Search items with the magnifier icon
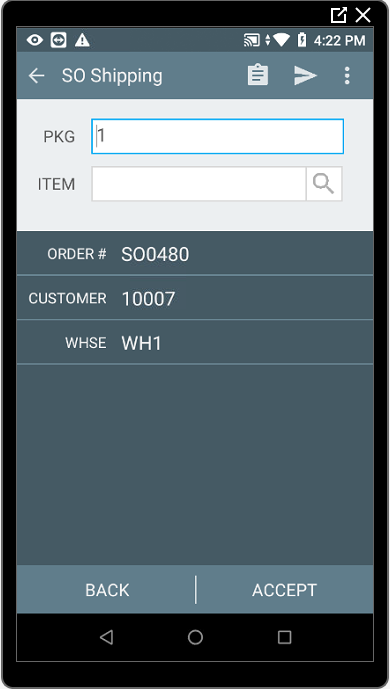This screenshot has width=390, height=689. 324,184
